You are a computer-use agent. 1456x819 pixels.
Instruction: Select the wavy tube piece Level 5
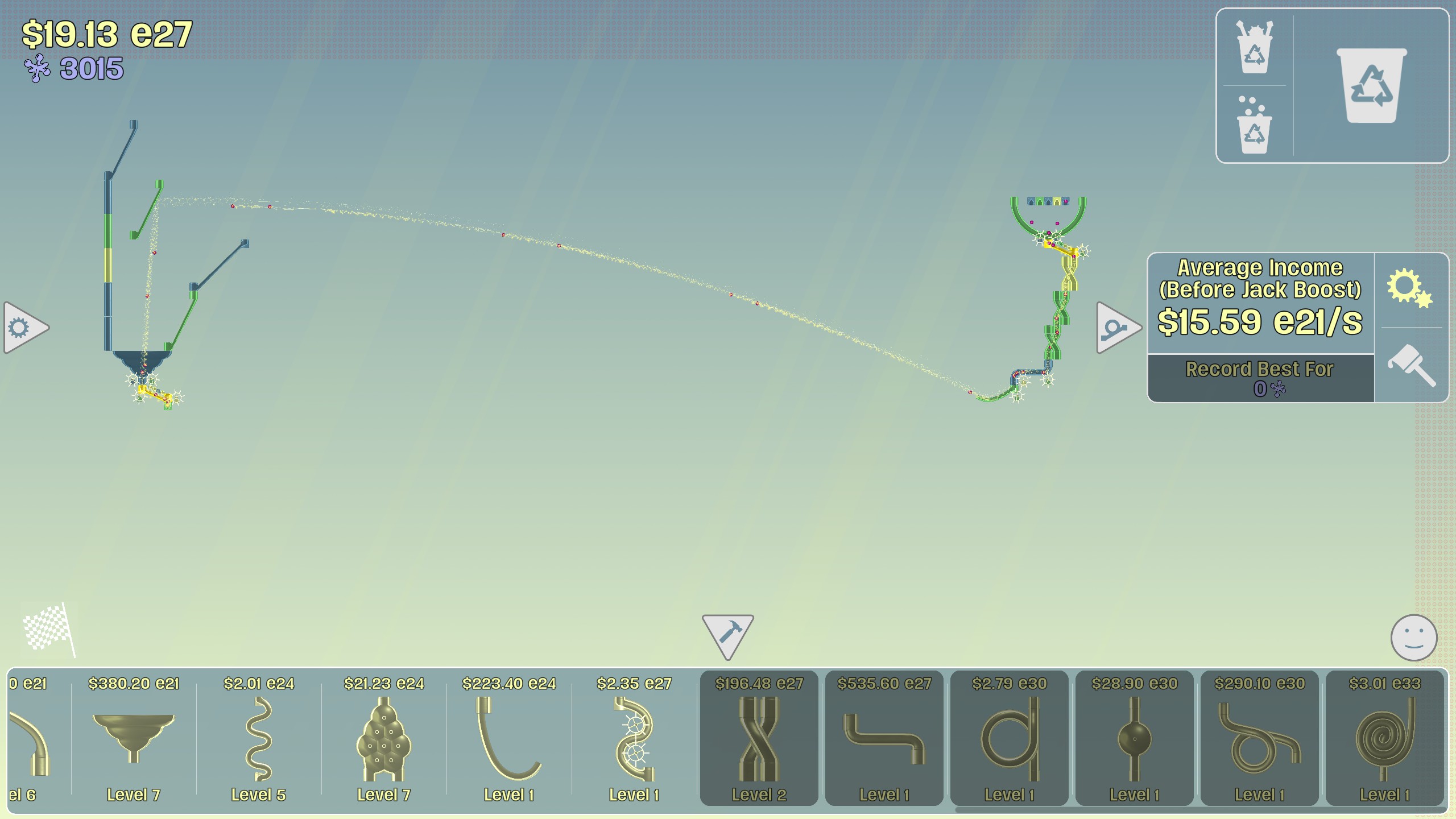(259, 738)
